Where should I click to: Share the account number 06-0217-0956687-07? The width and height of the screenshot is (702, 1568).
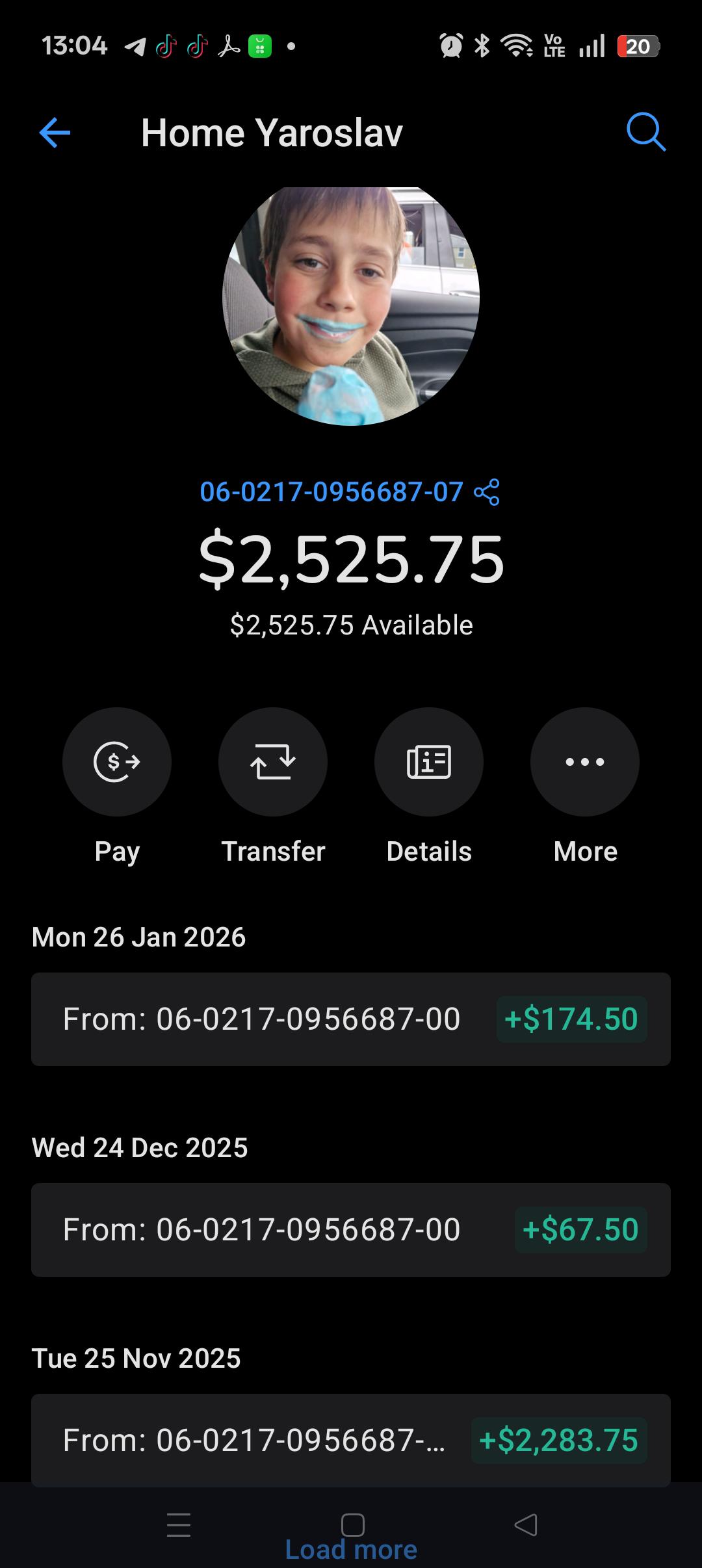click(487, 492)
